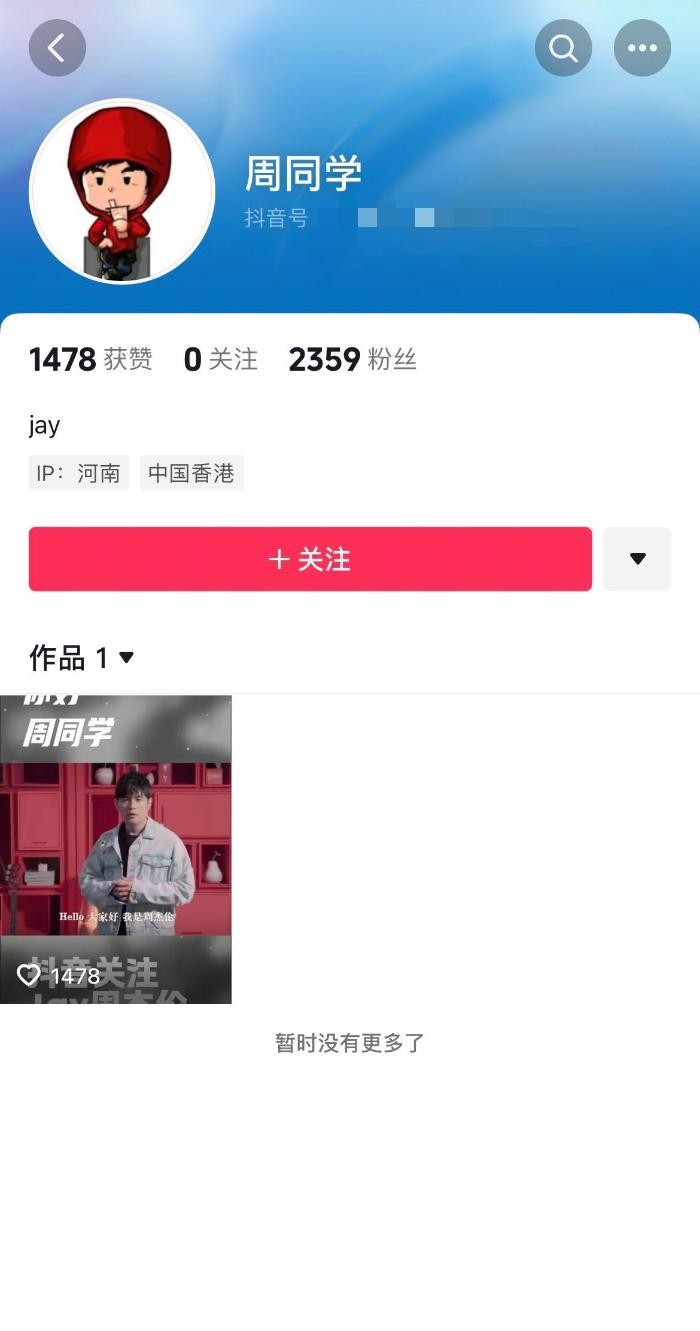View 周同学's profile avatar
This screenshot has height=1331, width=700.
click(x=122, y=191)
